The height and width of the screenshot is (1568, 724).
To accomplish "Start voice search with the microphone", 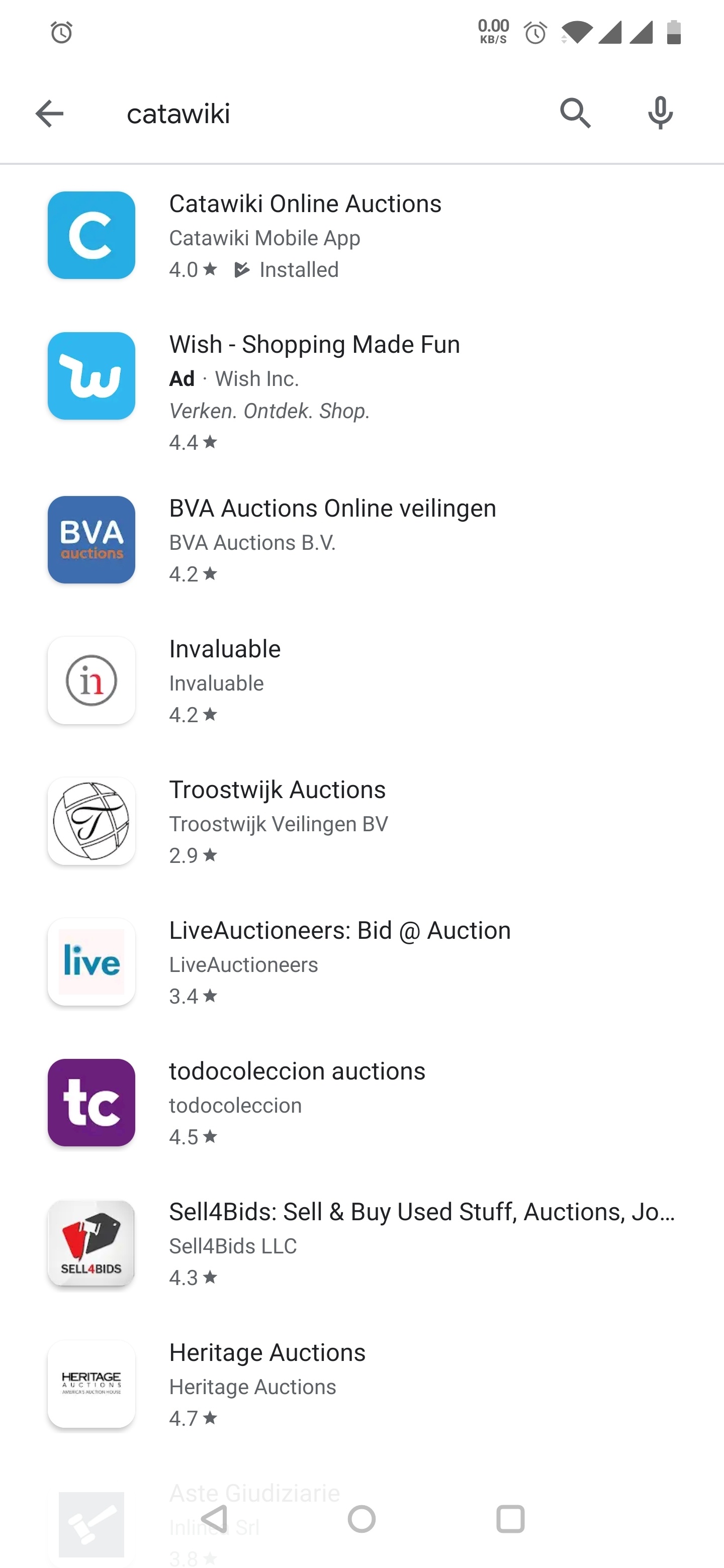I will click(660, 114).
